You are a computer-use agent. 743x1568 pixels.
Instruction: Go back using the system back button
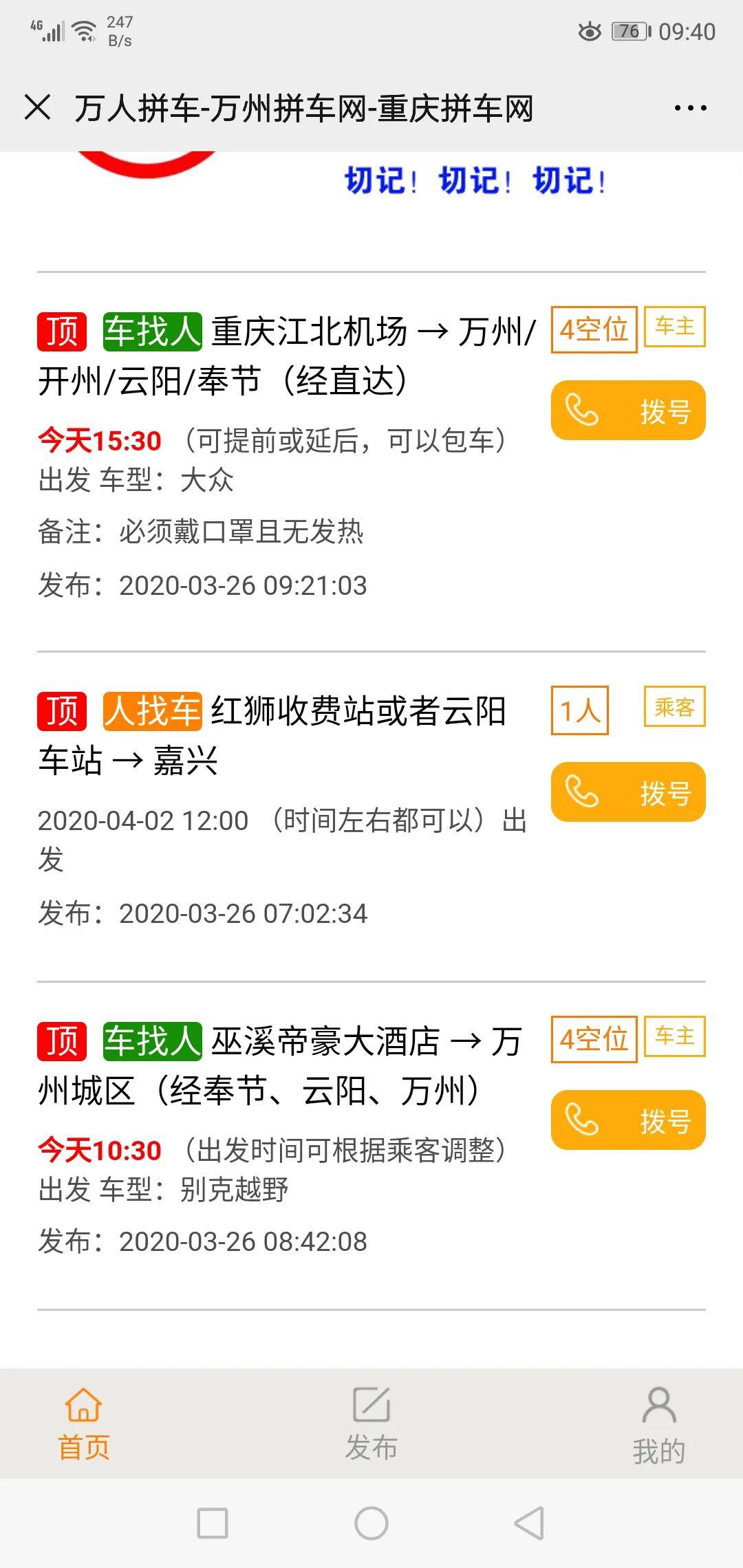[x=529, y=1523]
